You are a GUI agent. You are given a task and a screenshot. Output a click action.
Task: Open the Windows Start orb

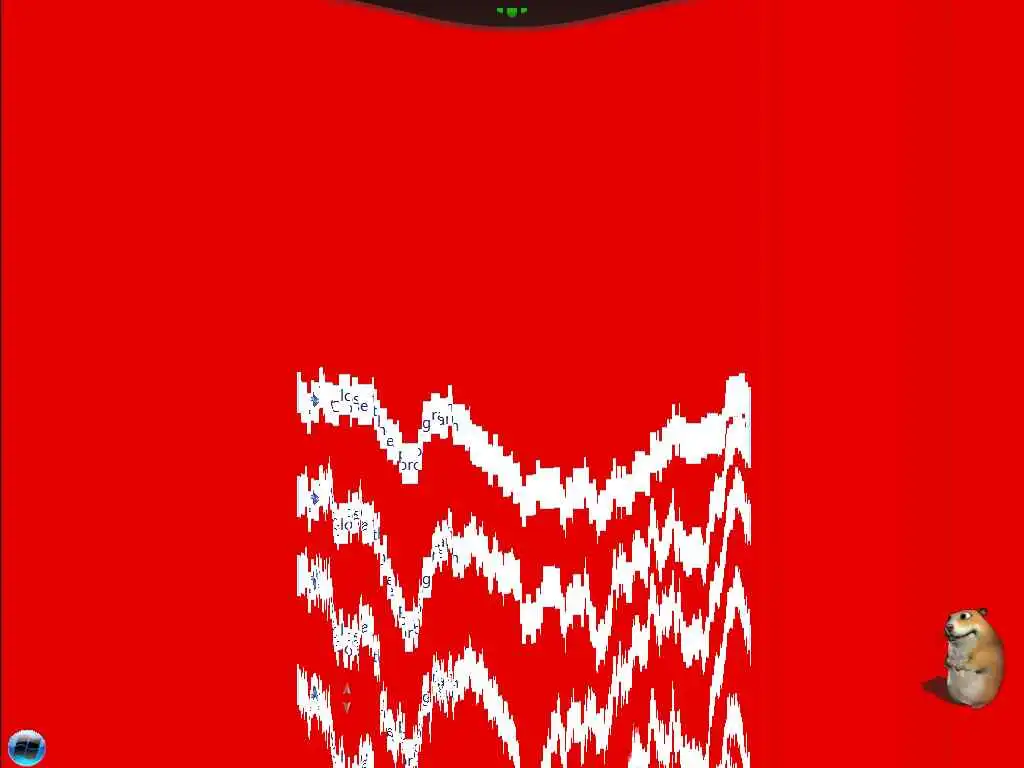point(26,747)
